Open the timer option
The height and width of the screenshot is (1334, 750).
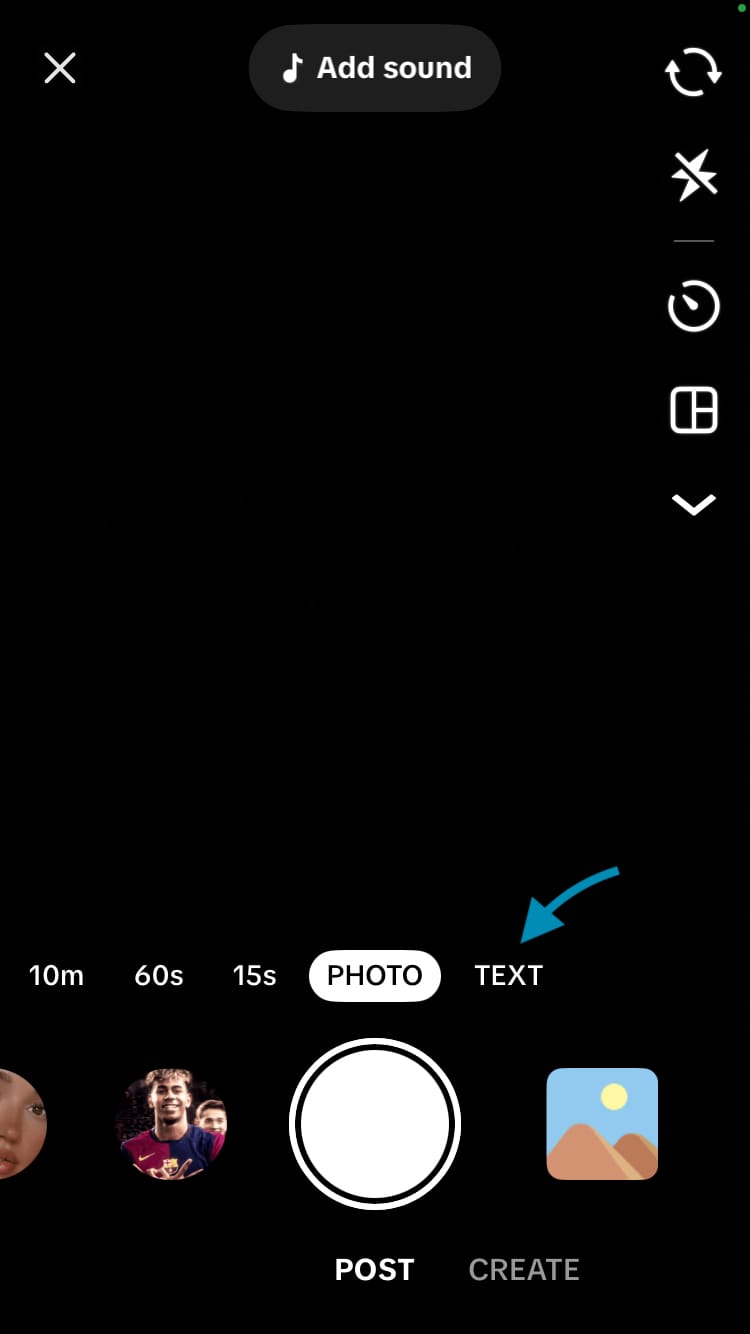pyautogui.click(x=693, y=307)
